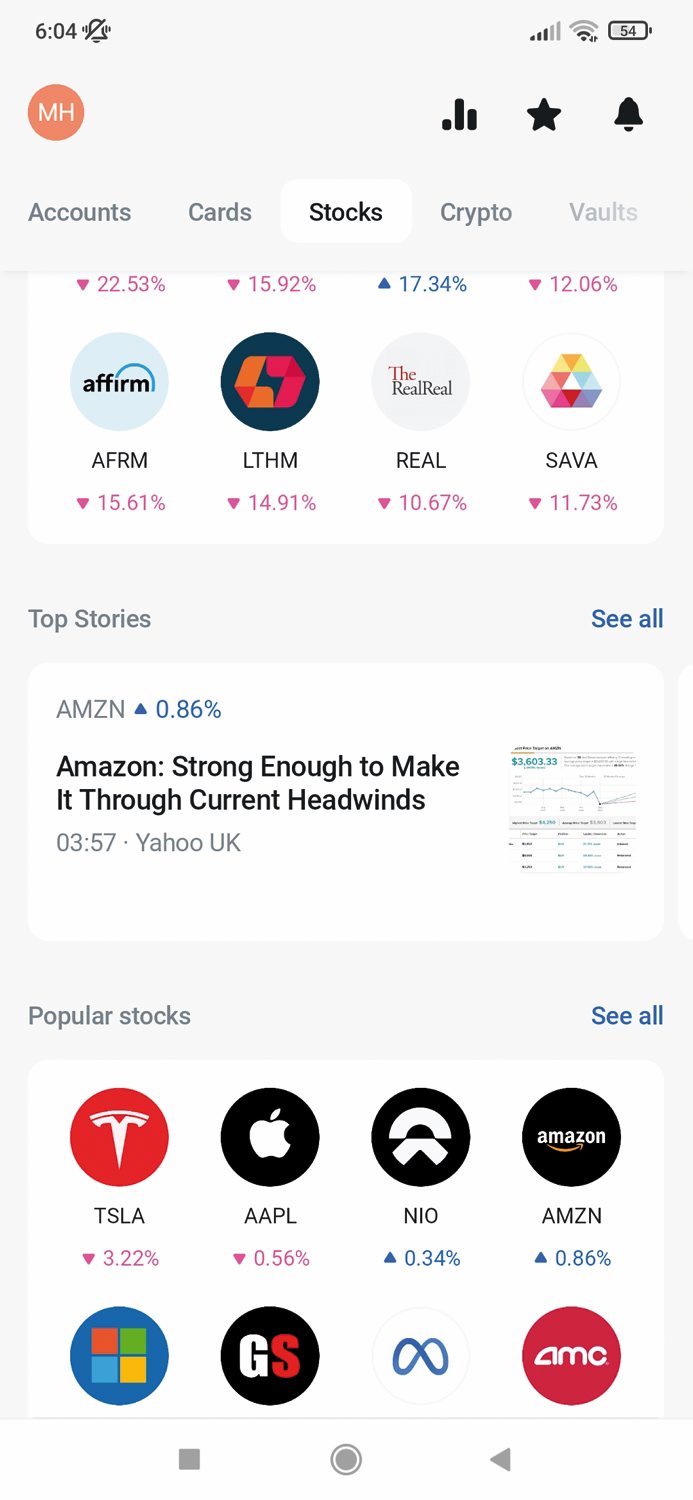693x1500 pixels.
Task: Switch to the Vaults tab
Action: tap(603, 212)
